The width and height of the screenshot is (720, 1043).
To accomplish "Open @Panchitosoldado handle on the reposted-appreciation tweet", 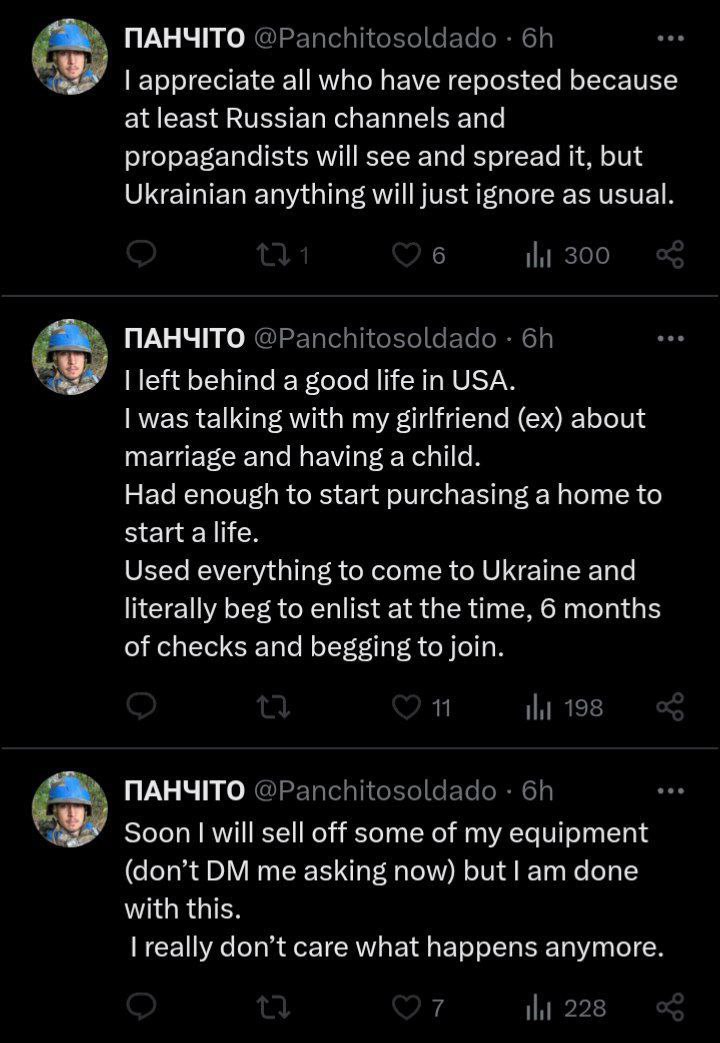I will click(x=375, y=39).
